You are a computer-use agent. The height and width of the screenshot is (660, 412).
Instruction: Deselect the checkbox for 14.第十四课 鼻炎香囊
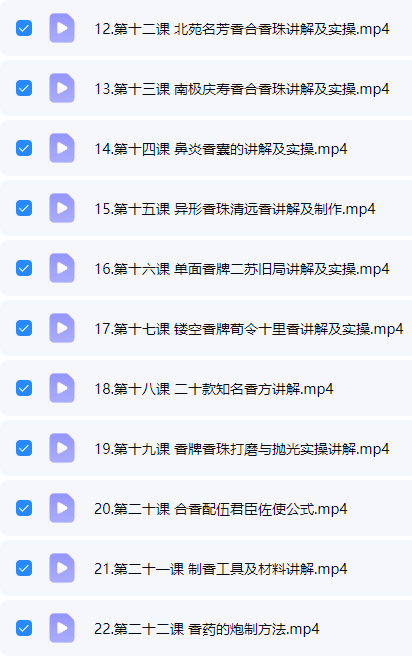24,149
